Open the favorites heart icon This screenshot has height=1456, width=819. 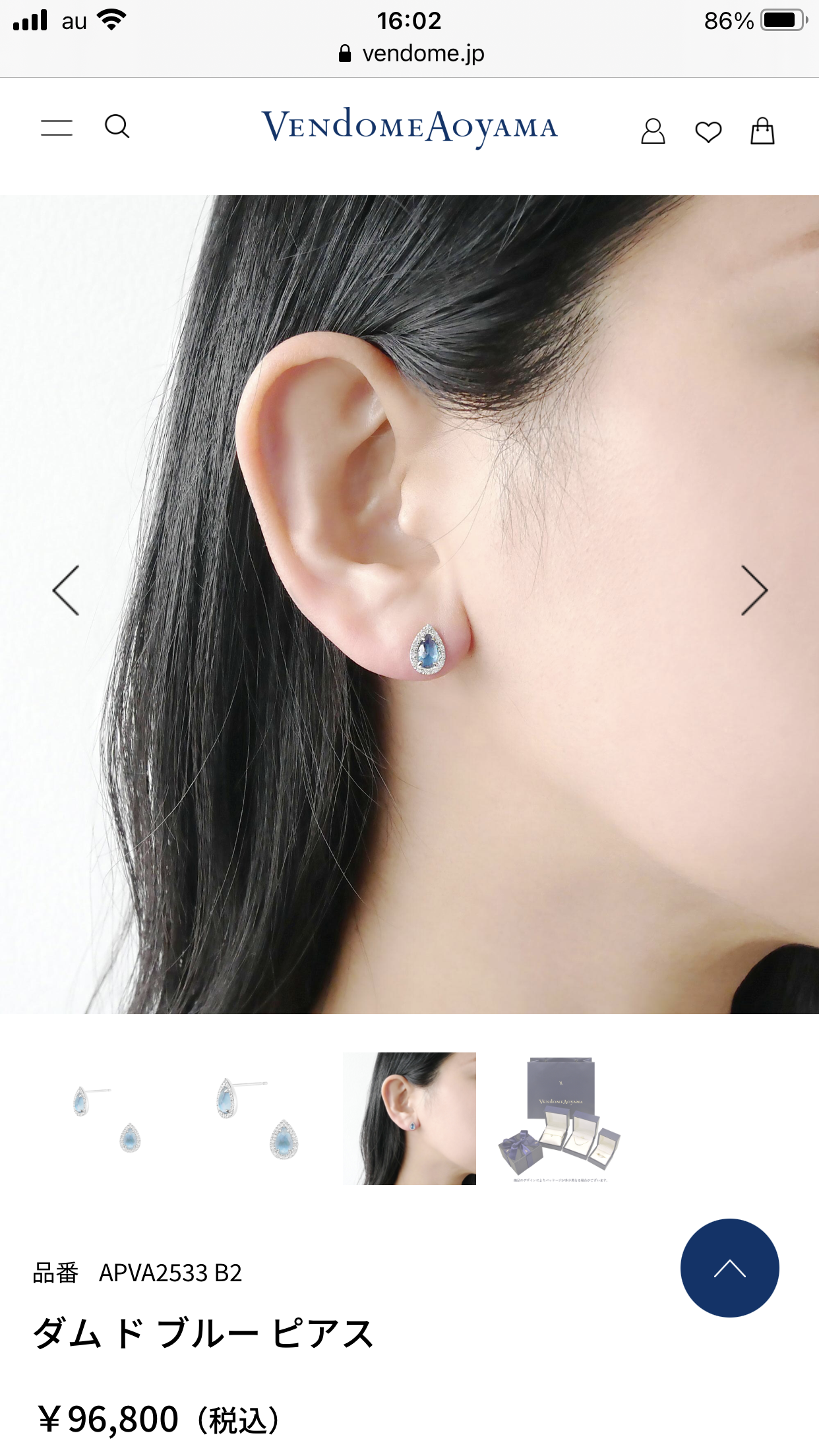point(708,132)
